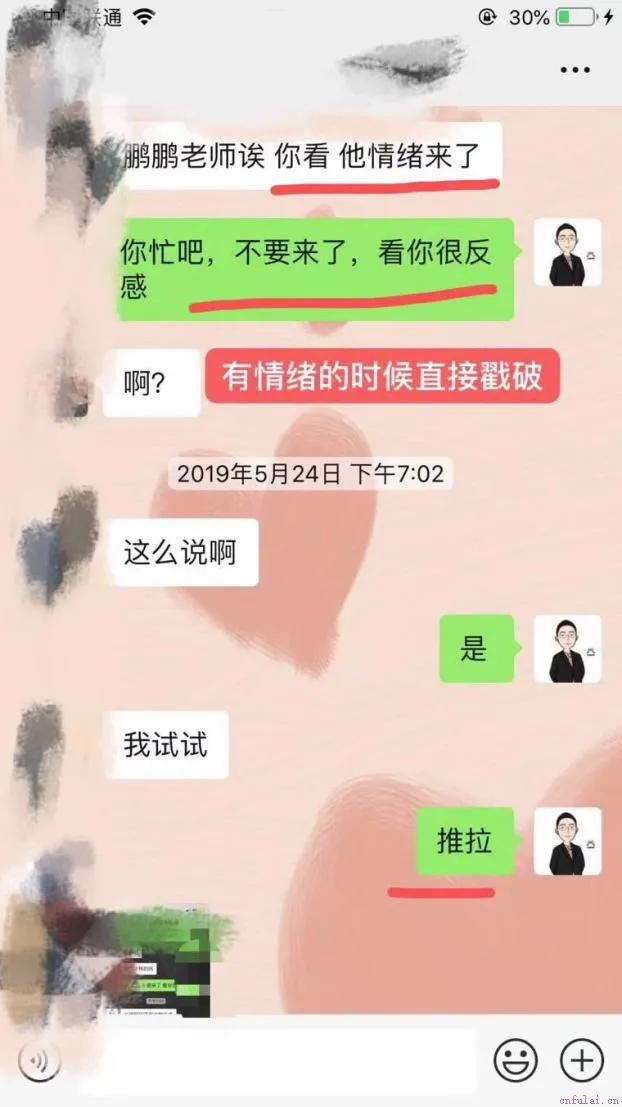Open the shared image message at the bottom
Image resolution: width=622 pixels, height=1107 pixels.
165,962
